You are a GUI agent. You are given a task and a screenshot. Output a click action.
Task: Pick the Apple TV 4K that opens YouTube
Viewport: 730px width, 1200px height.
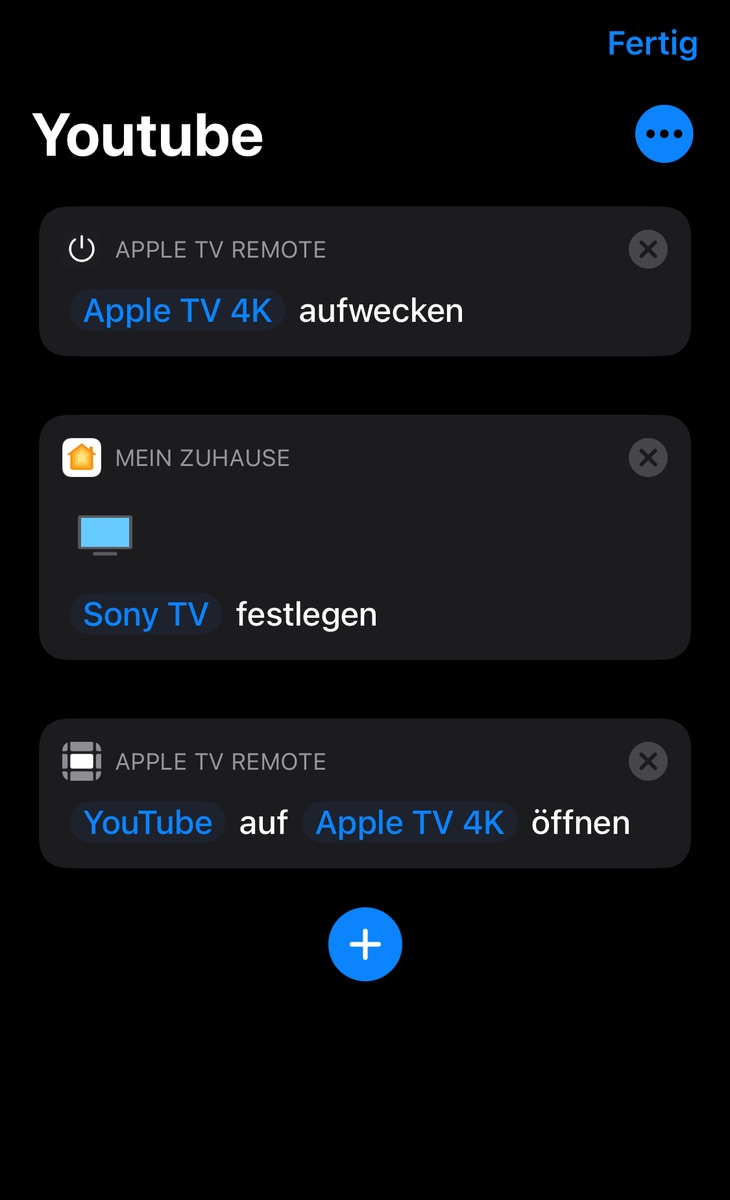click(410, 823)
